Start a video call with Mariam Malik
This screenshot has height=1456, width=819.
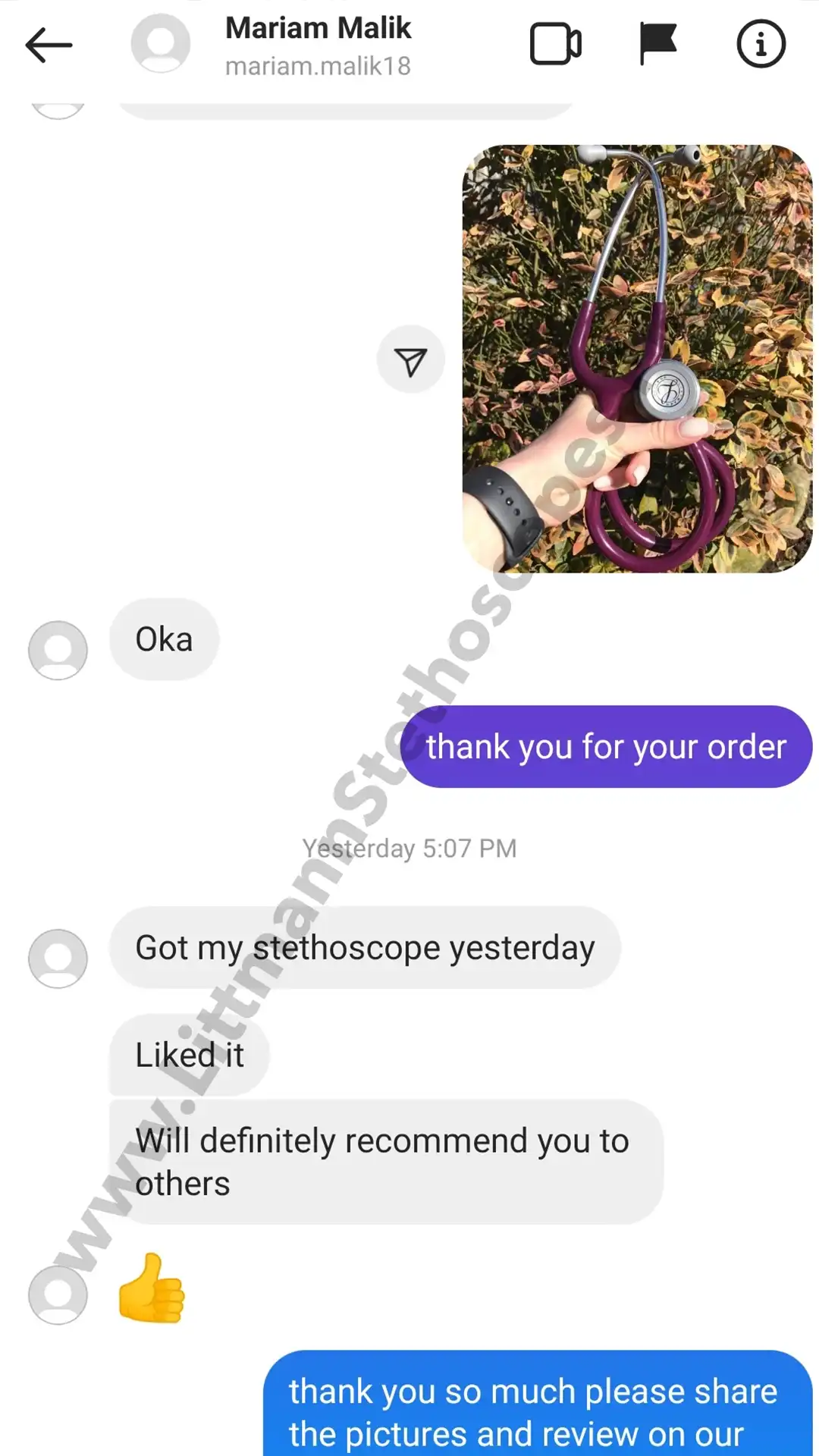tap(555, 45)
